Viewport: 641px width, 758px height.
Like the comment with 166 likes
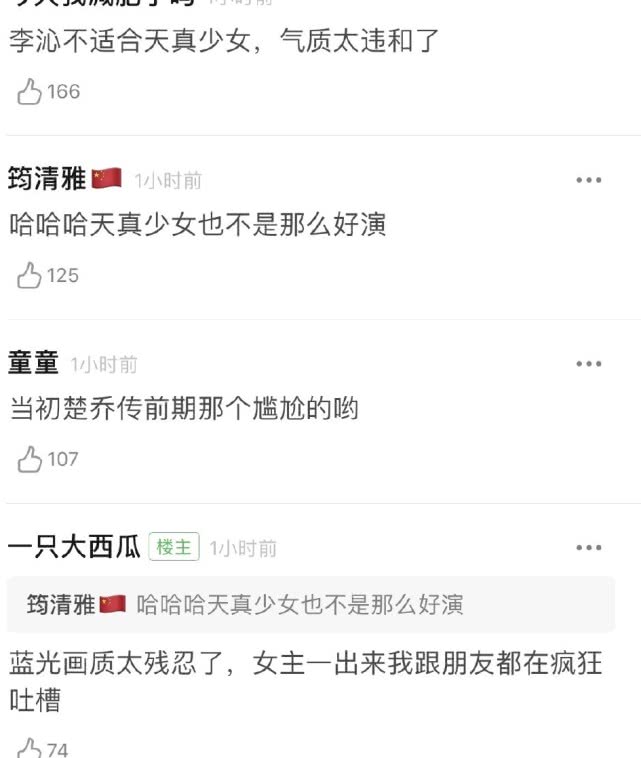30,92
